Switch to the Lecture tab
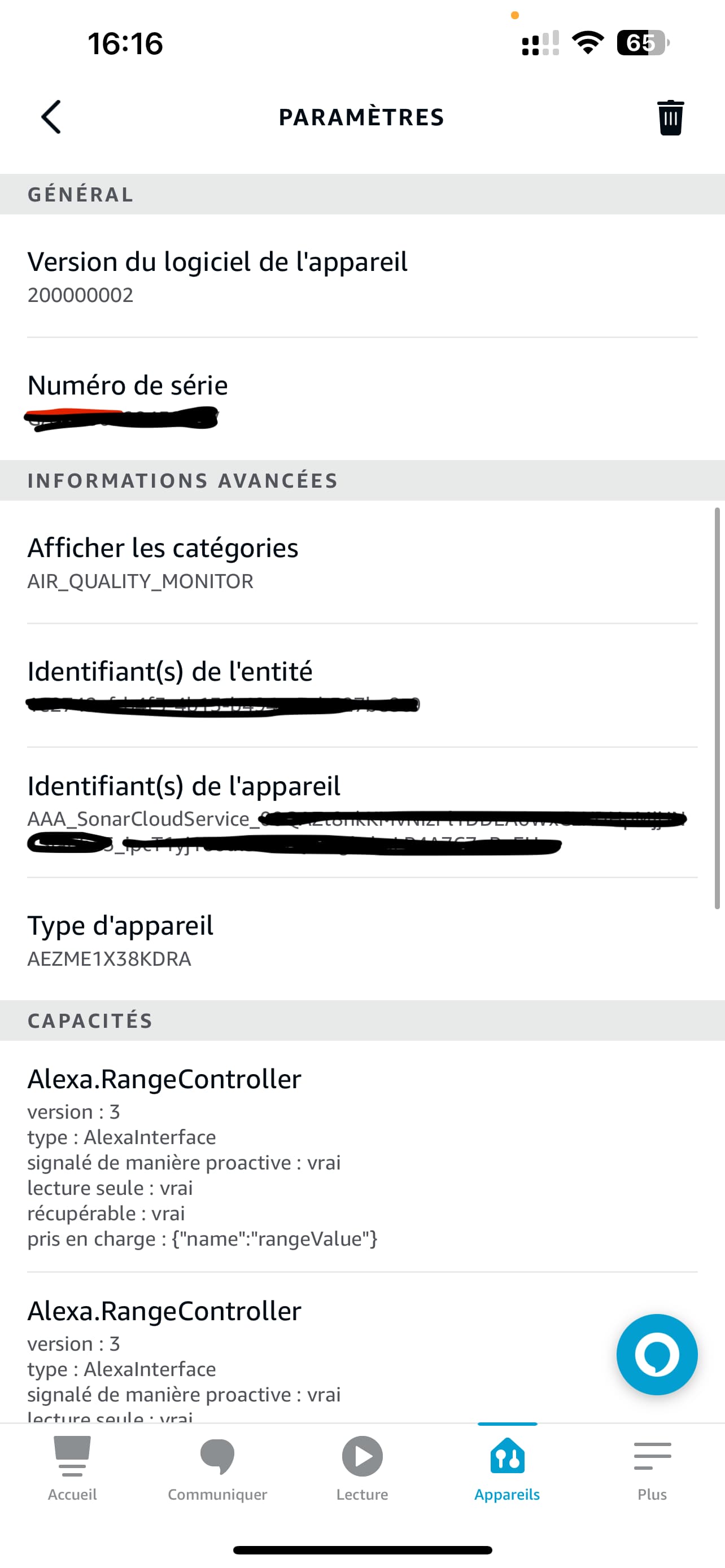Image resolution: width=725 pixels, height=1568 pixels. pos(362,1468)
